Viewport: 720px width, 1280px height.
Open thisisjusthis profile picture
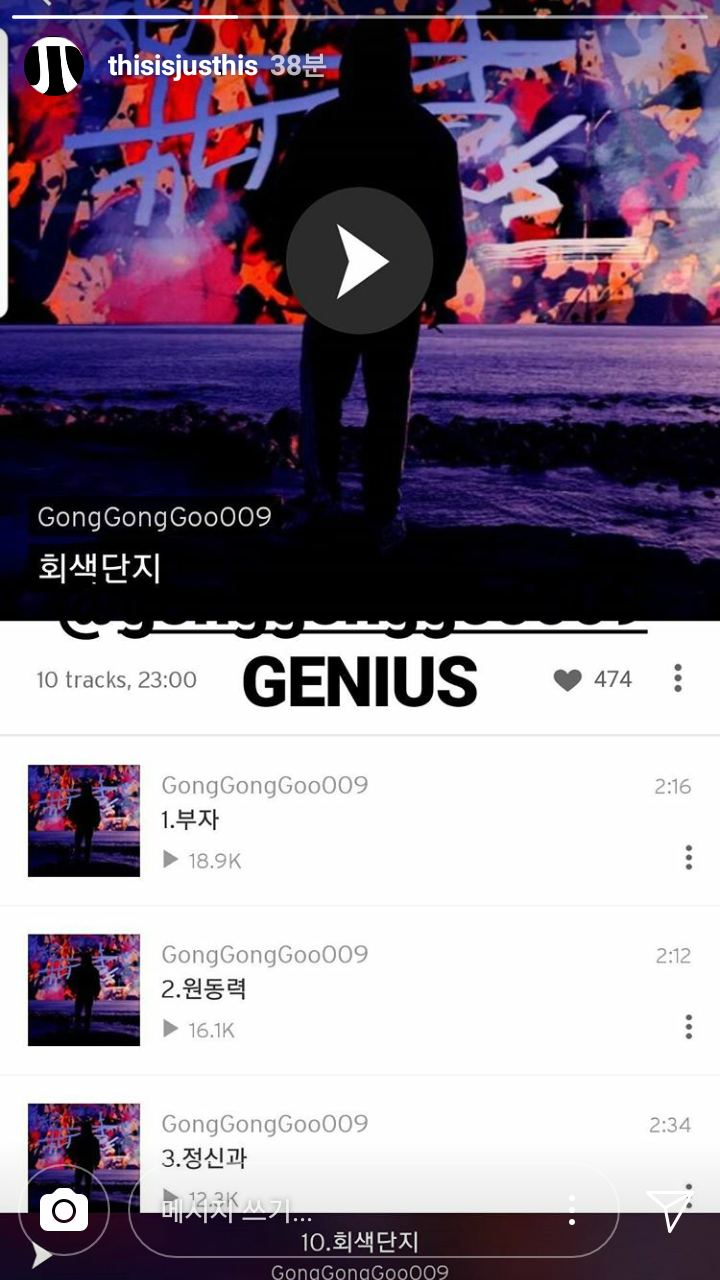pos(54,67)
